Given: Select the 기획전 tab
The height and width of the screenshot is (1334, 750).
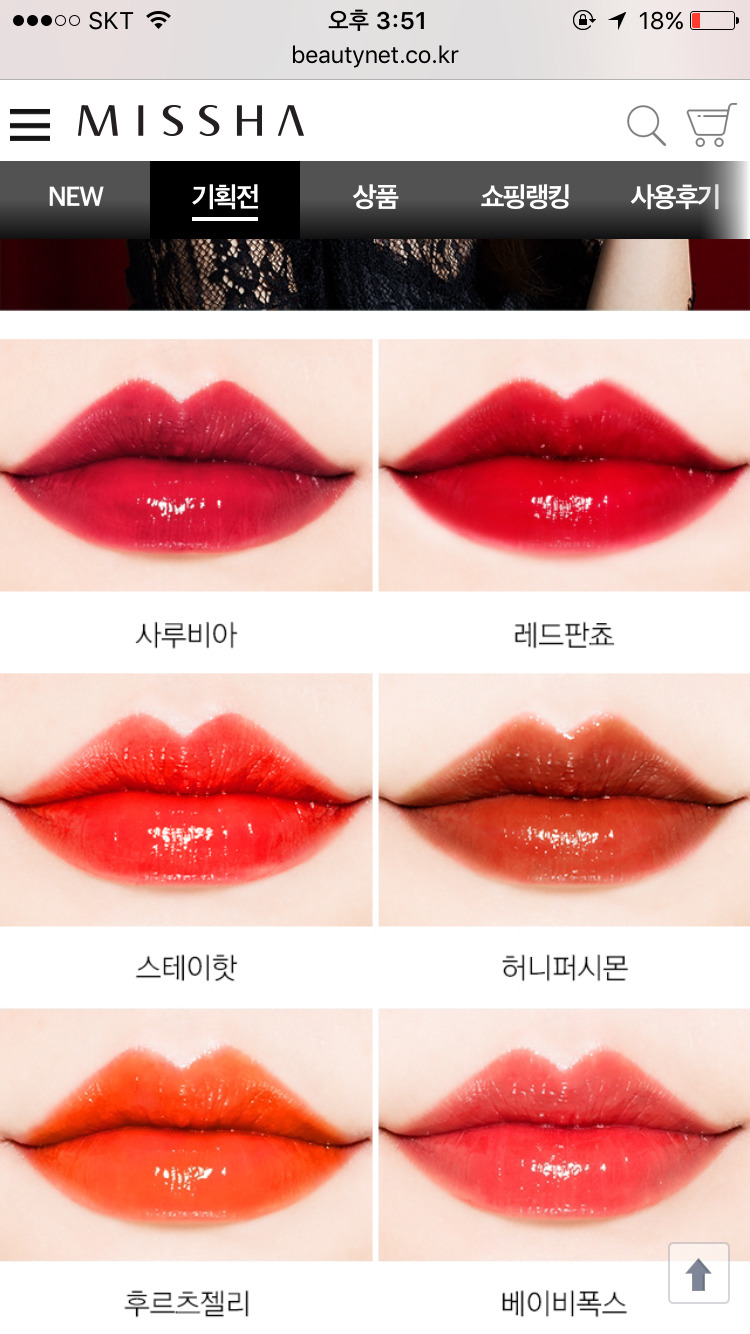Looking at the screenshot, I should 225,198.
